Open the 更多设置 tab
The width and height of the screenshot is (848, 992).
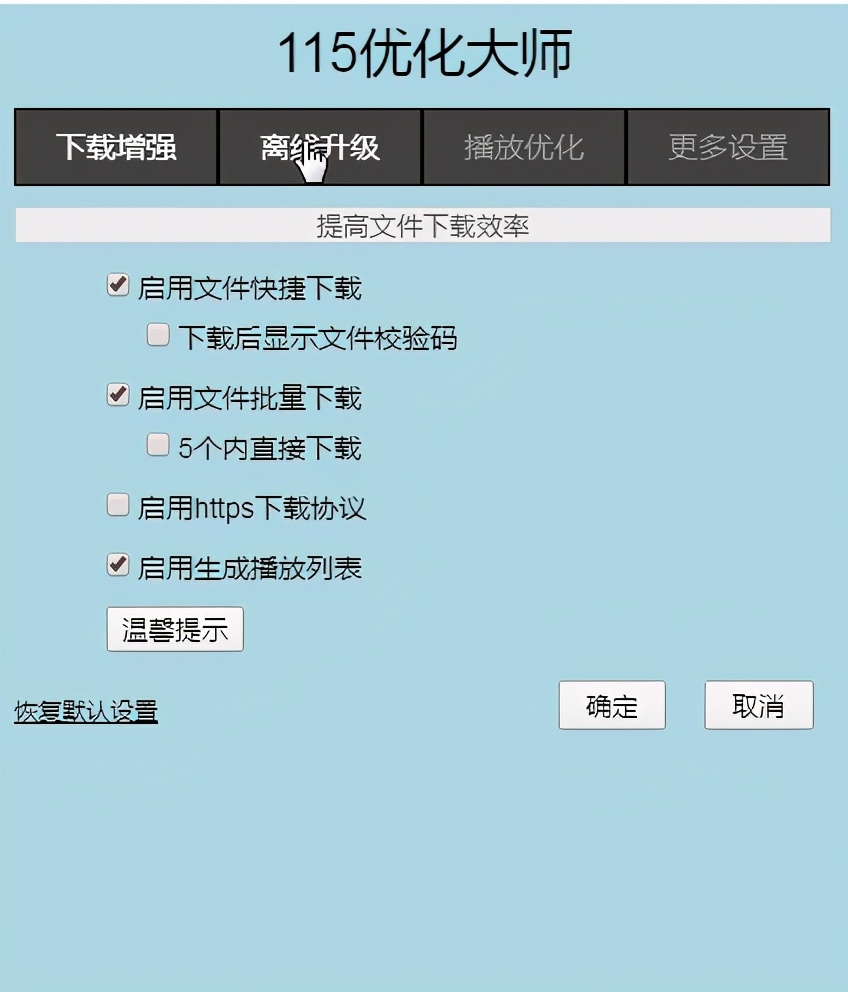point(728,147)
